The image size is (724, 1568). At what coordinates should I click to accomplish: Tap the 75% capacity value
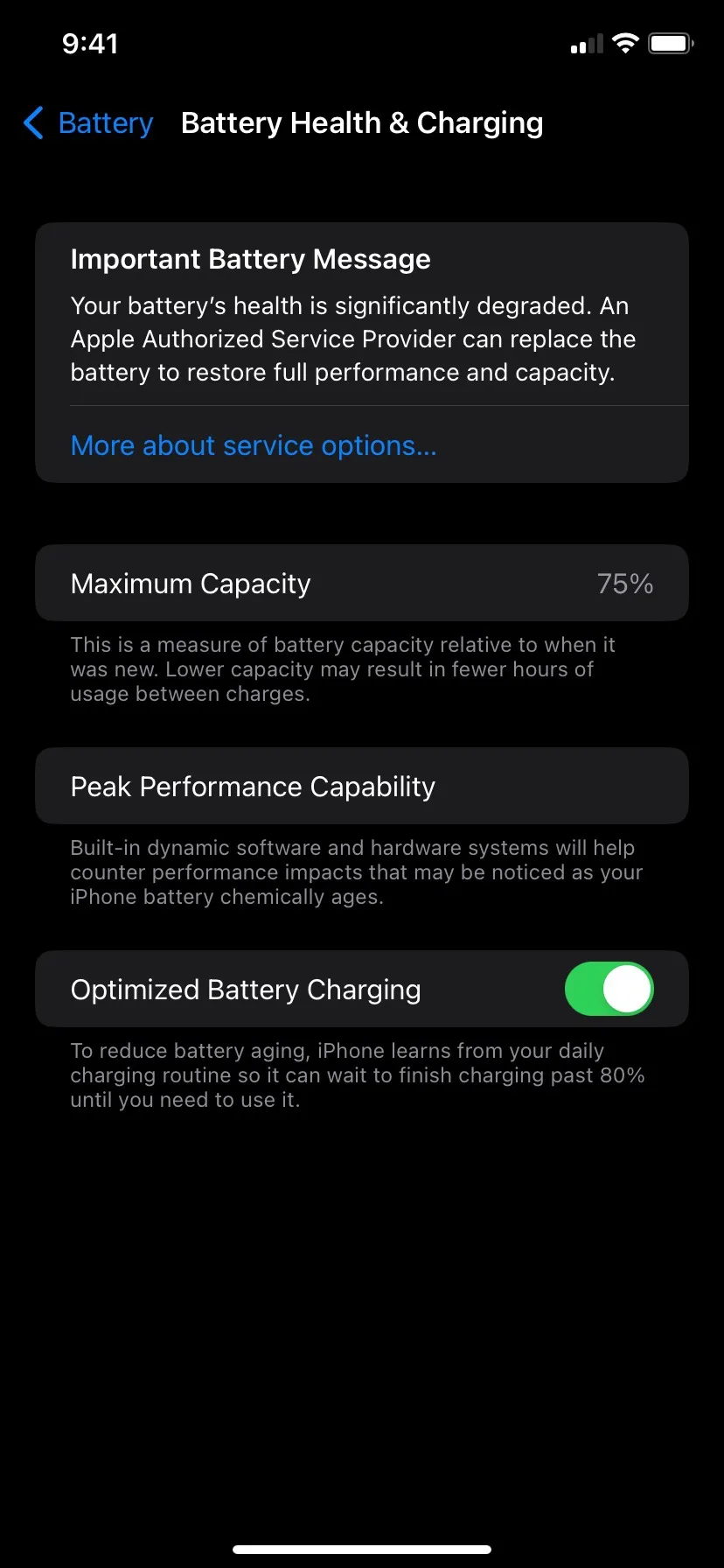(x=624, y=583)
